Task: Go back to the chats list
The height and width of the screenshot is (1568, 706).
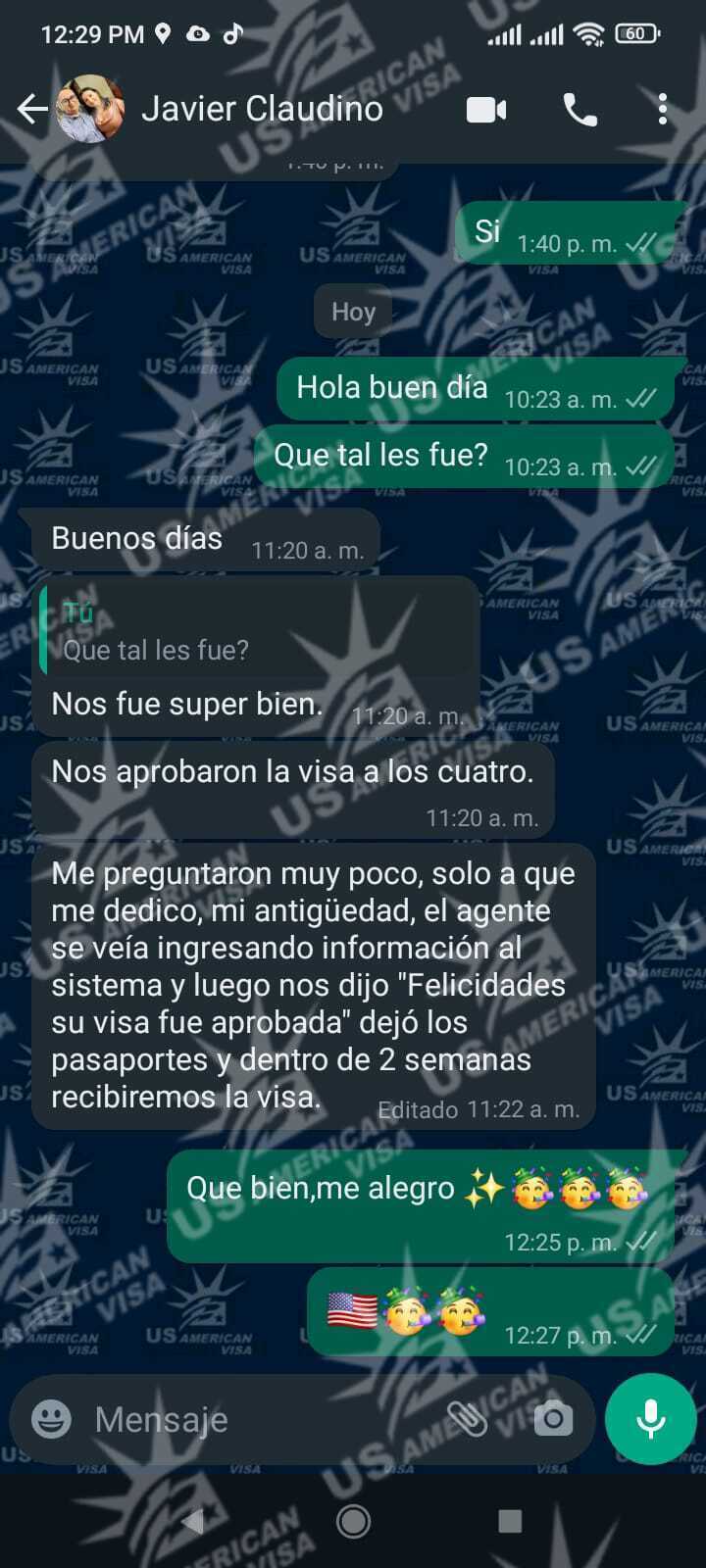Action: coord(31,109)
